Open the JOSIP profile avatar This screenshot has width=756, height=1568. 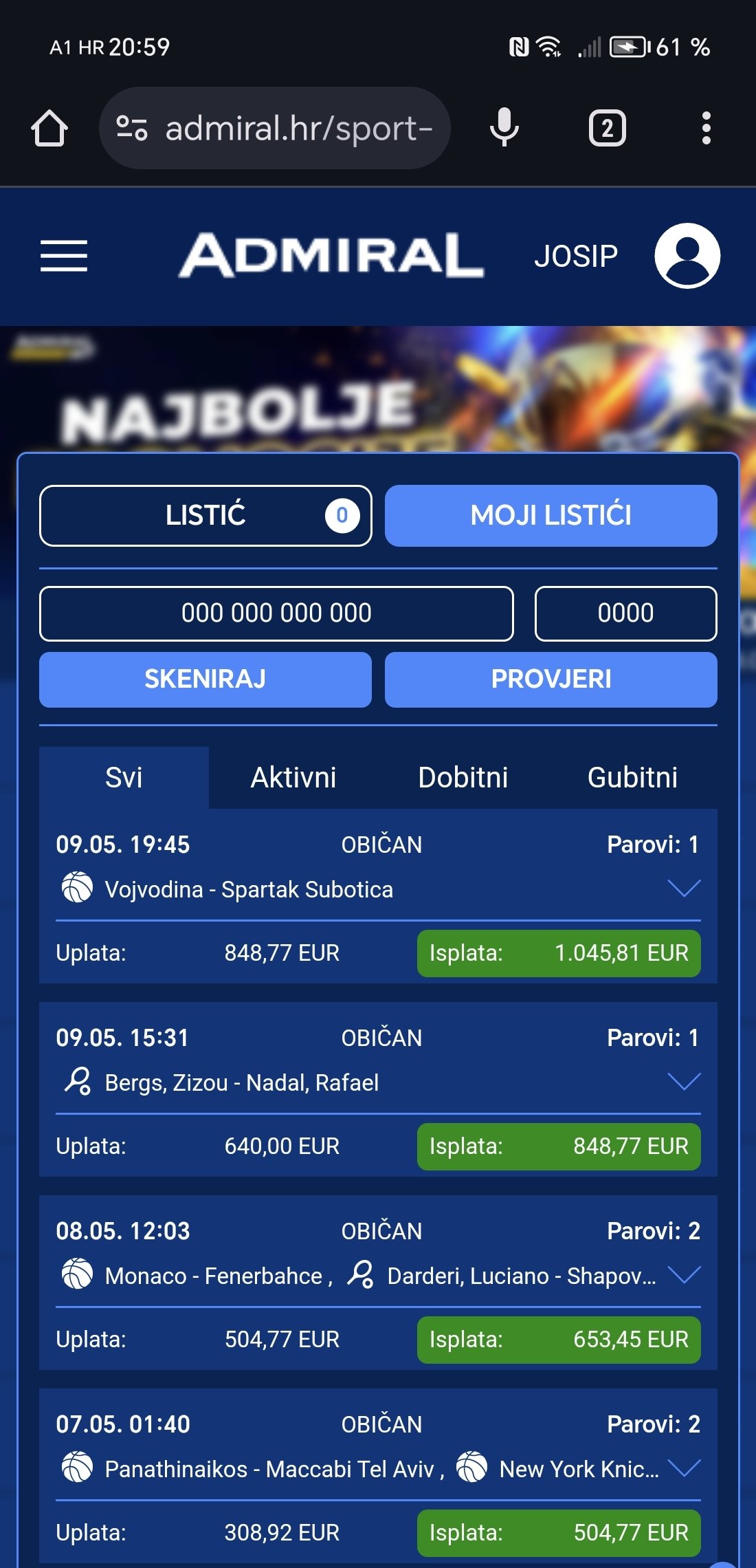[687, 256]
